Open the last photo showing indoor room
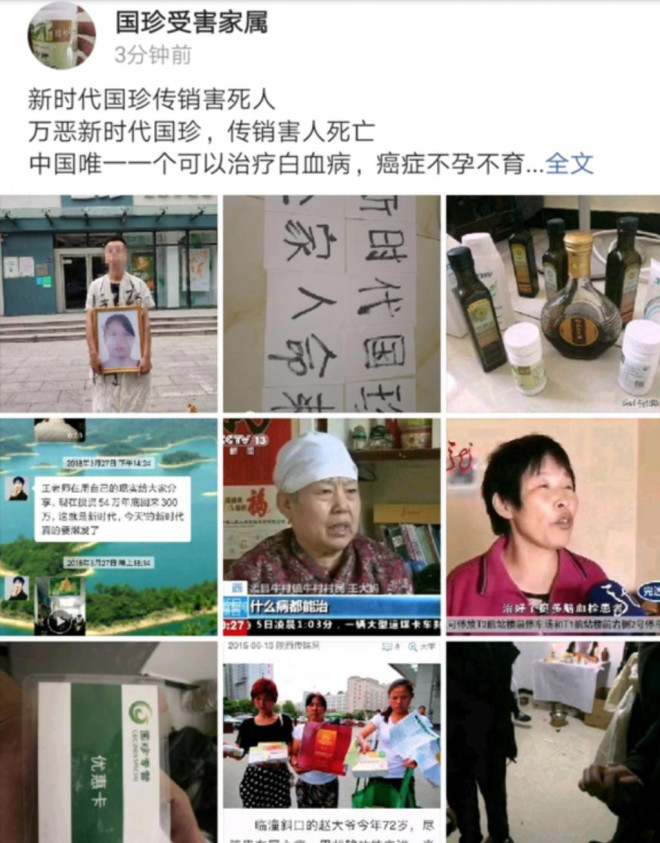Screen dimensions: 660x843 [552, 743]
